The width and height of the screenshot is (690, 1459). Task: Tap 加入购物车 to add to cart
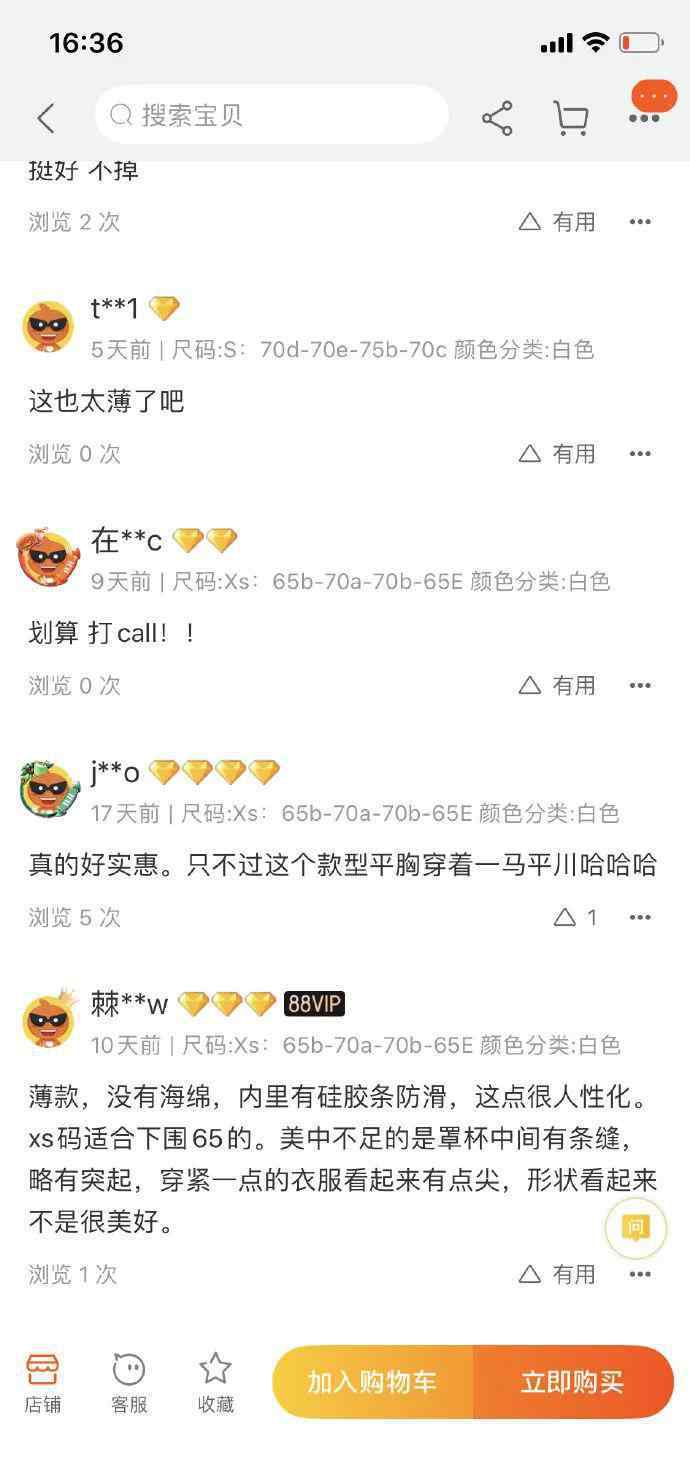372,1382
